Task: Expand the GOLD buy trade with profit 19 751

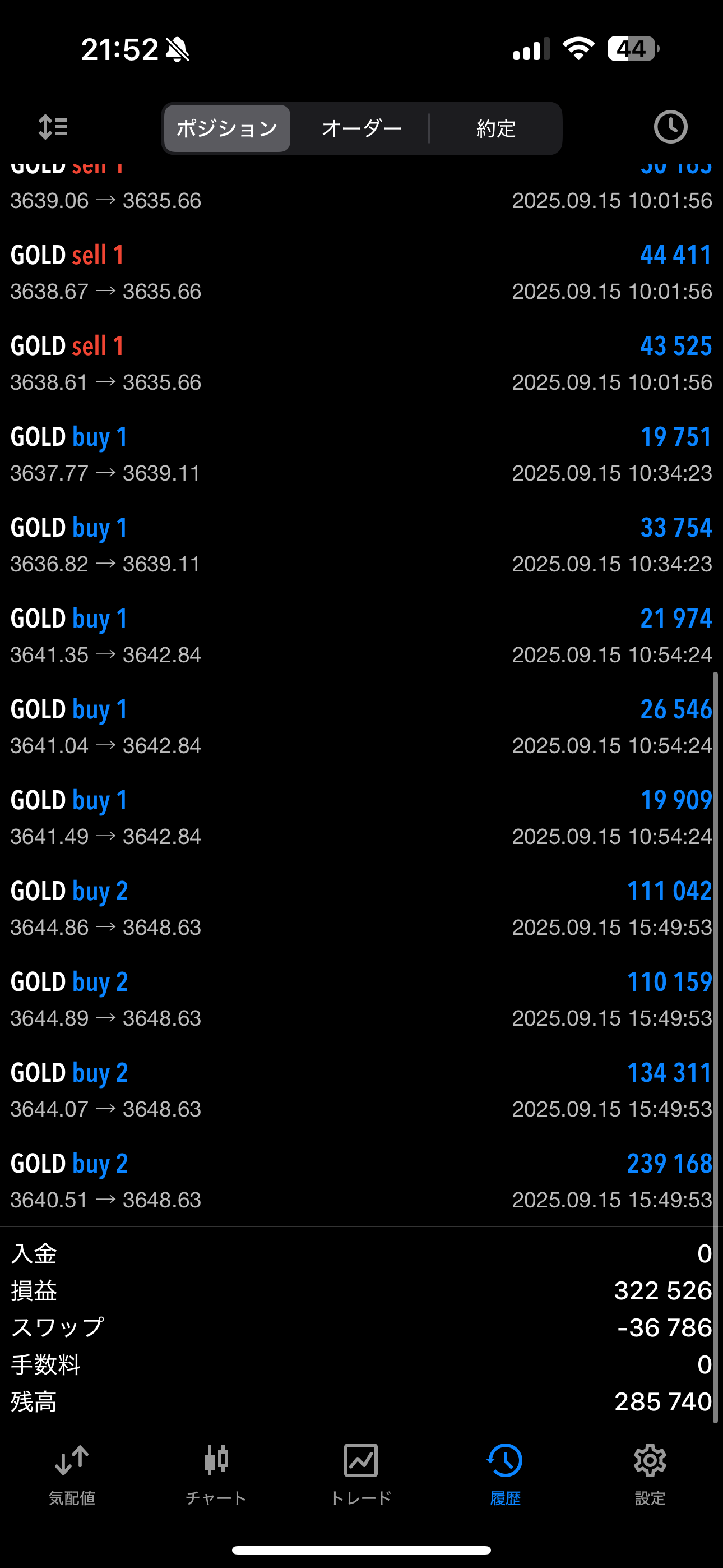Action: tap(361, 454)
